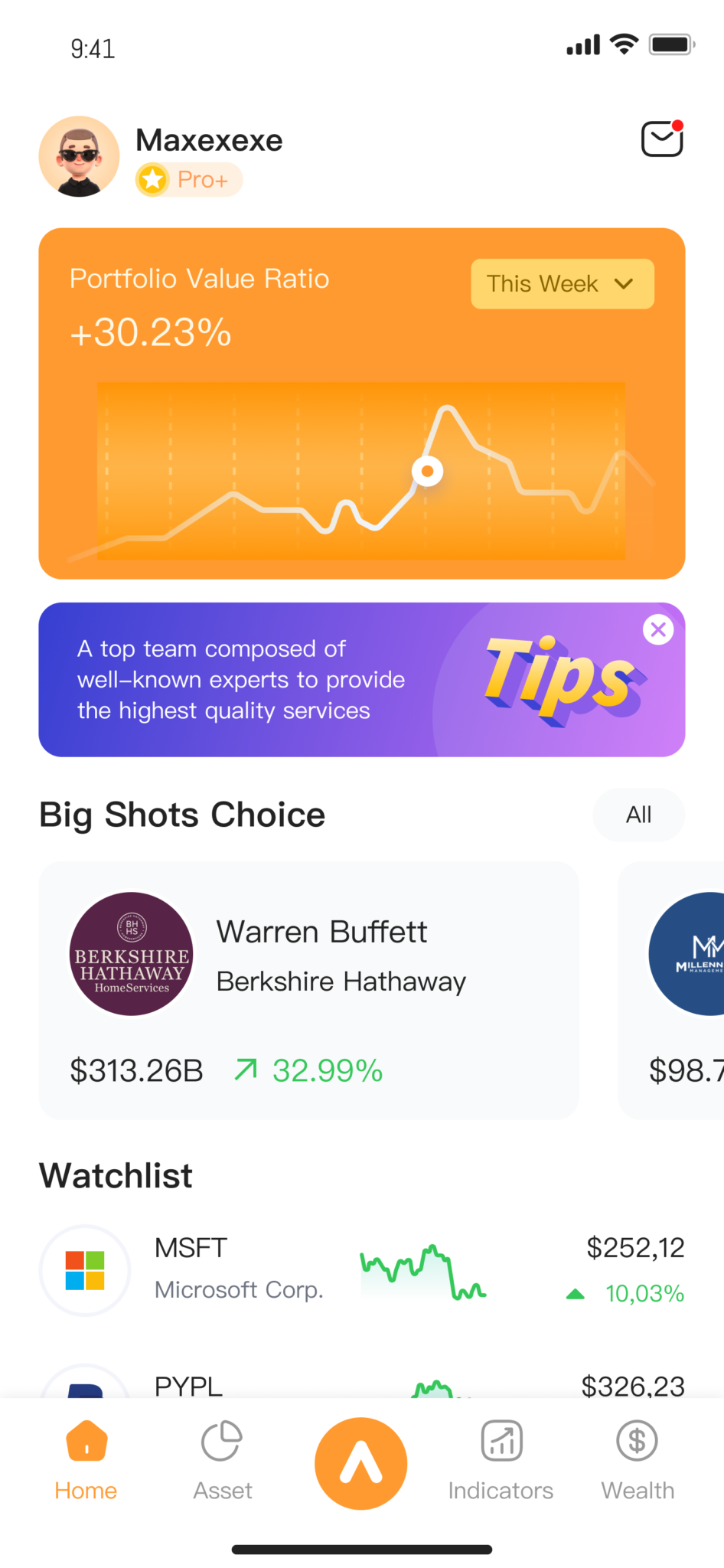Expand the This Week dropdown
Image resolution: width=724 pixels, height=1568 pixels.
tap(562, 284)
